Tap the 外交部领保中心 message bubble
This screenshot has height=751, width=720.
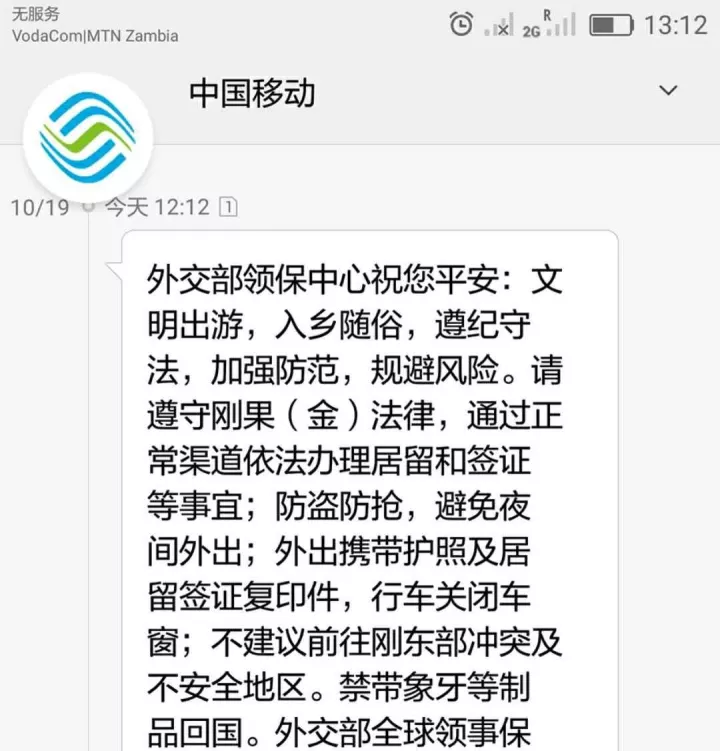point(370,490)
